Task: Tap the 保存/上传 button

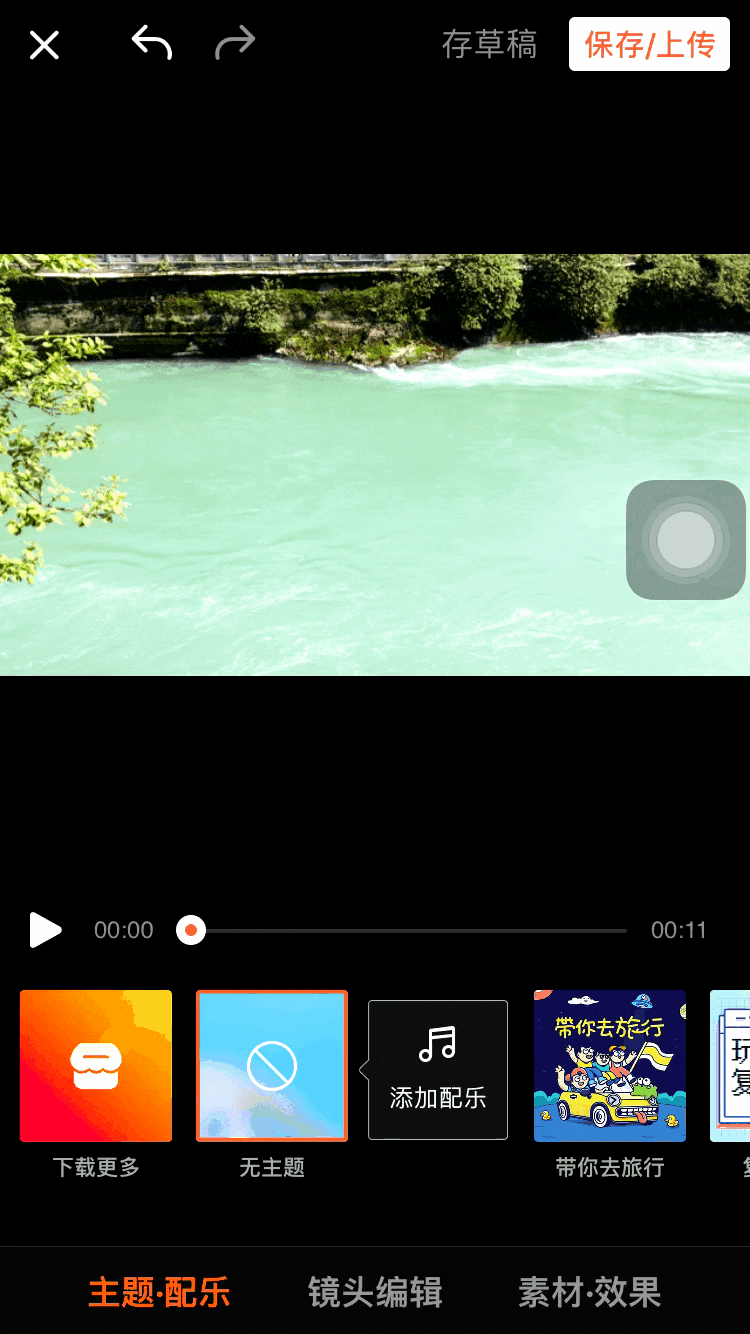Action: [x=649, y=44]
